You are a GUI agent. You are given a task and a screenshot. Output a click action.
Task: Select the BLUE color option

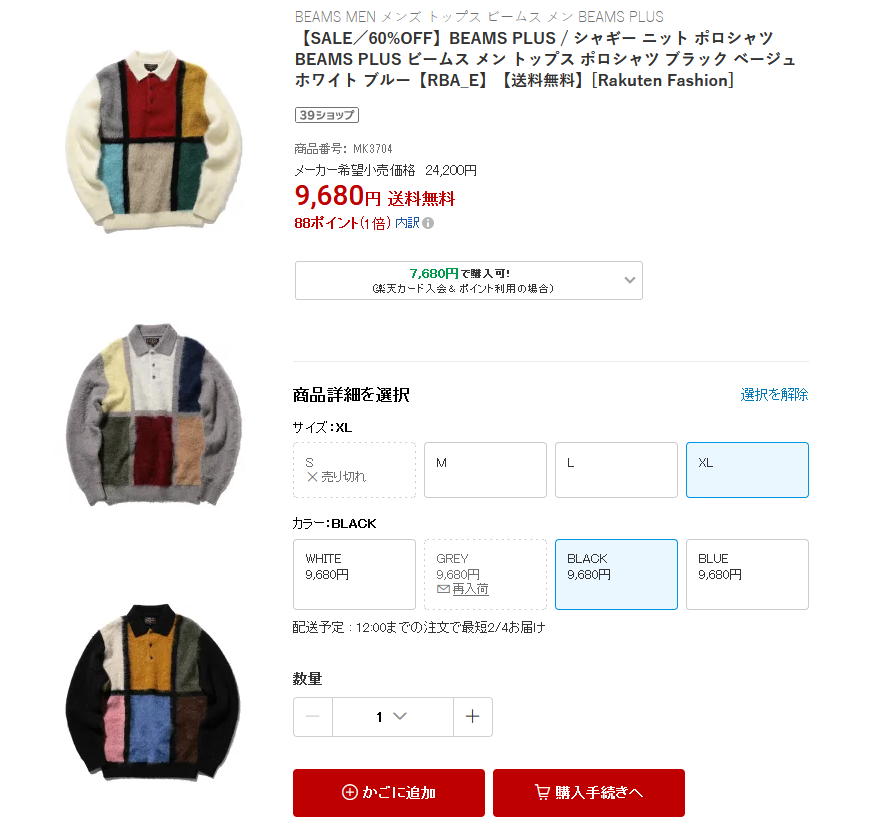[747, 574]
